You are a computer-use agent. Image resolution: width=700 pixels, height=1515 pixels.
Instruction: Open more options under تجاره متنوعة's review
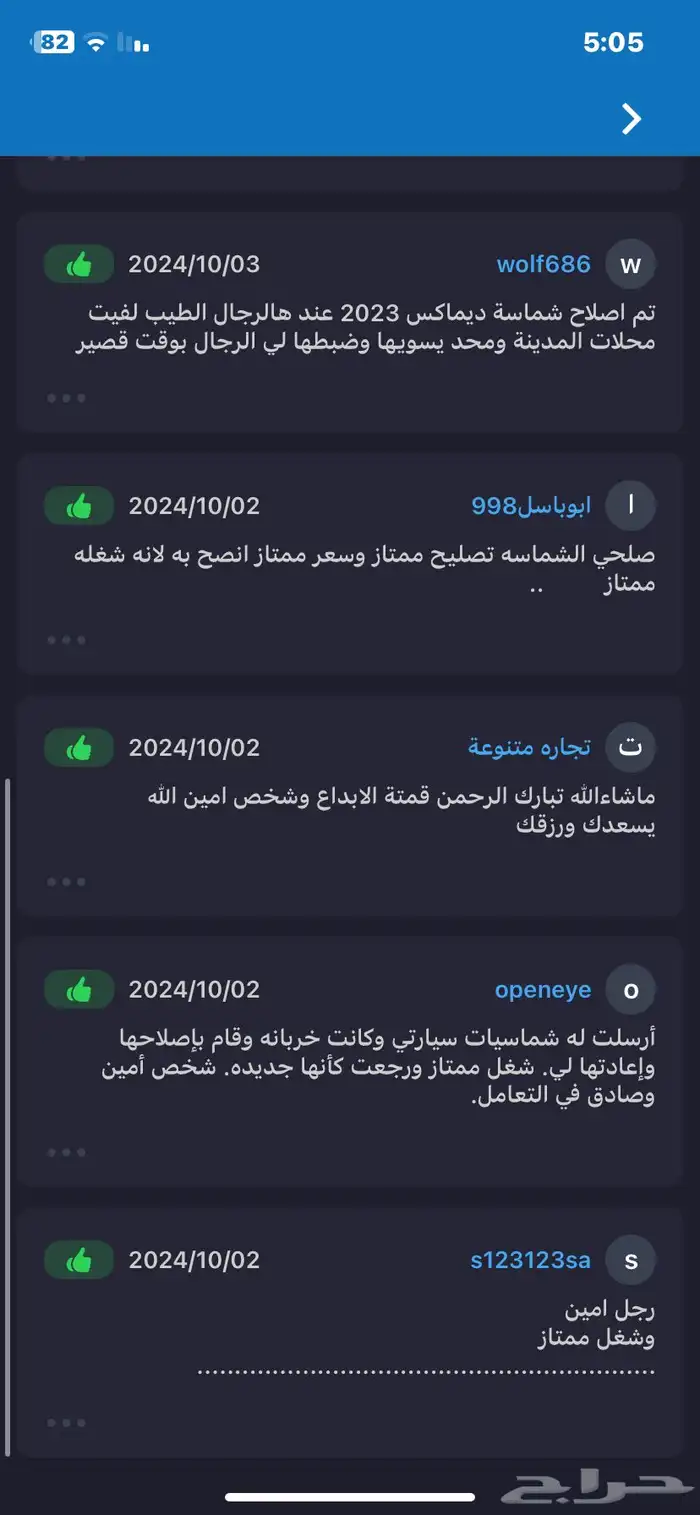pos(66,882)
